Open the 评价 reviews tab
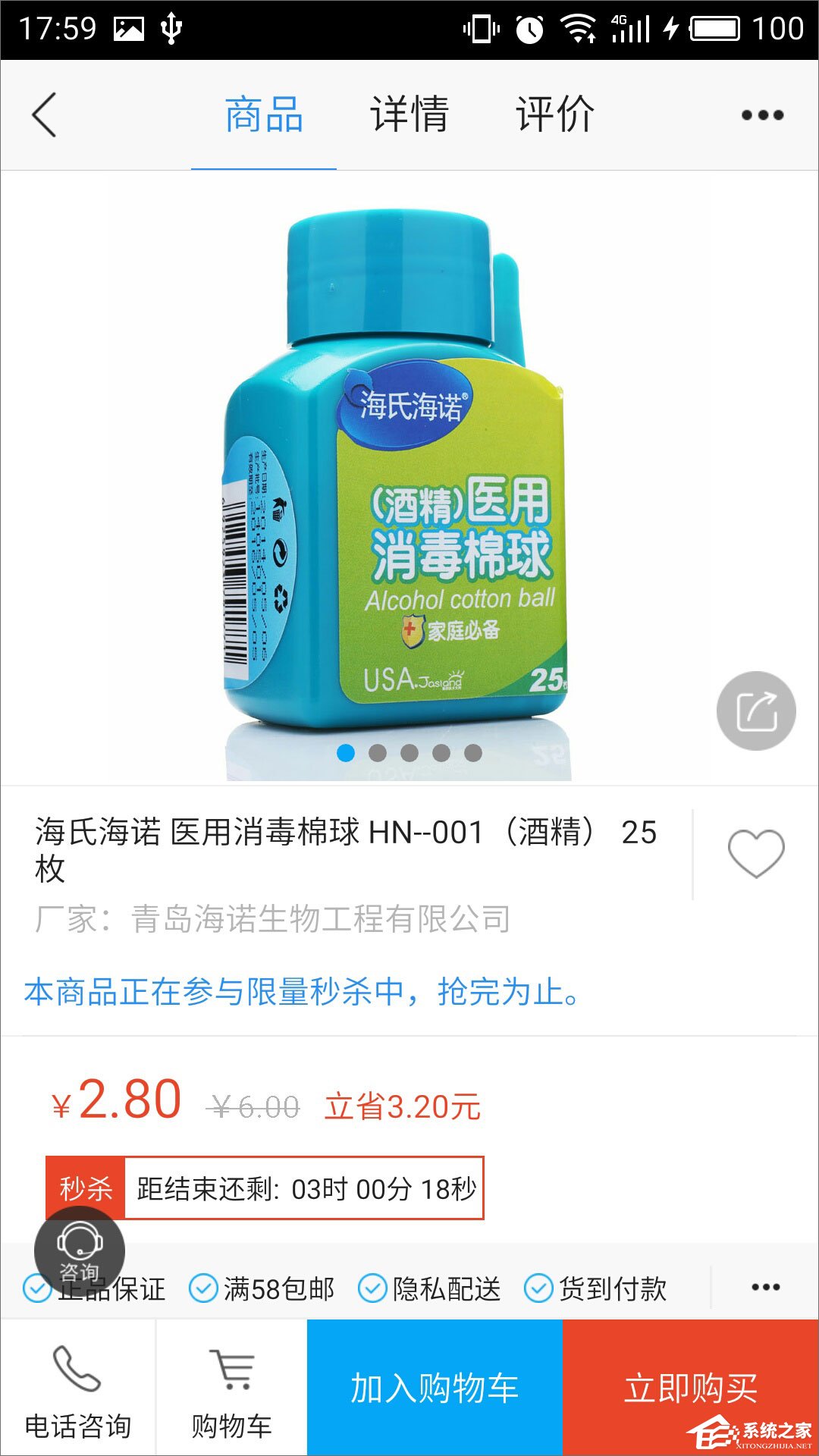Screen dimensions: 819x1456 (x=554, y=114)
